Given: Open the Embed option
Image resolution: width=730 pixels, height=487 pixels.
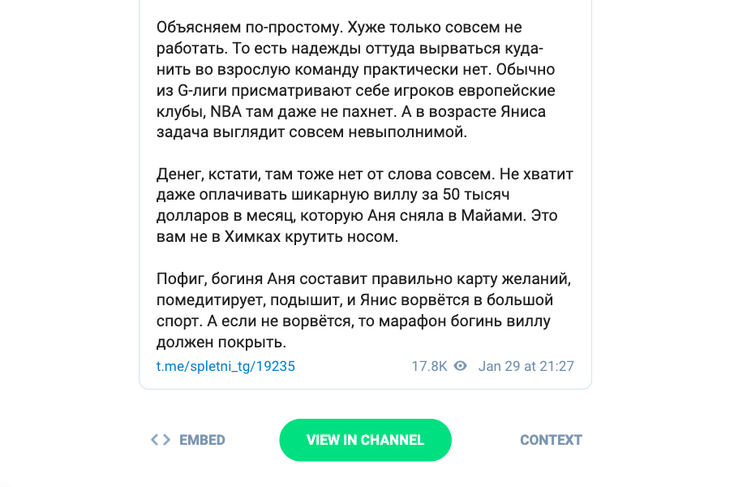Looking at the screenshot, I should point(188,440).
